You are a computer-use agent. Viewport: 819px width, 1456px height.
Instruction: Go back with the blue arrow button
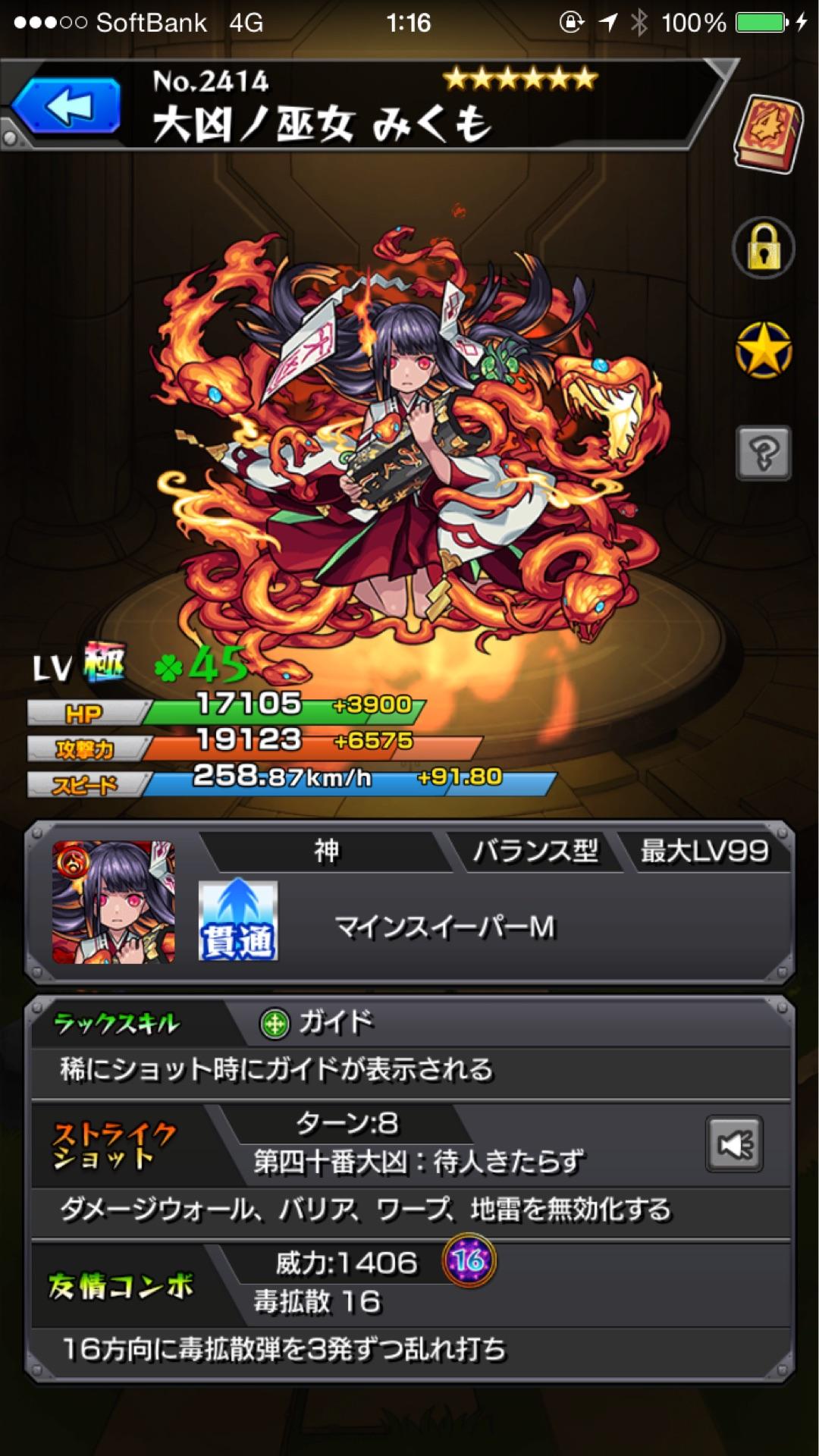click(67, 107)
